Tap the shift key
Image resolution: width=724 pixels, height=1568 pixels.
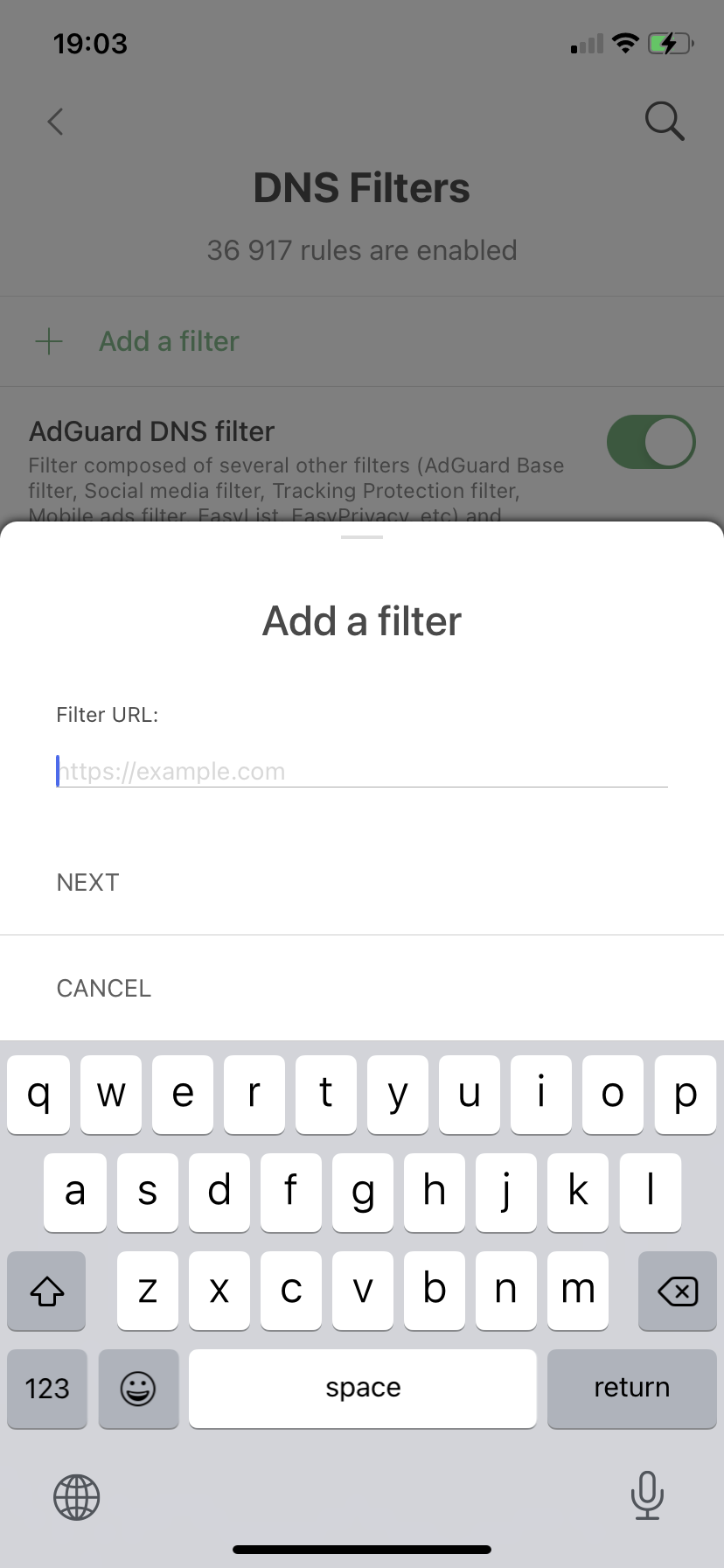tap(47, 1291)
